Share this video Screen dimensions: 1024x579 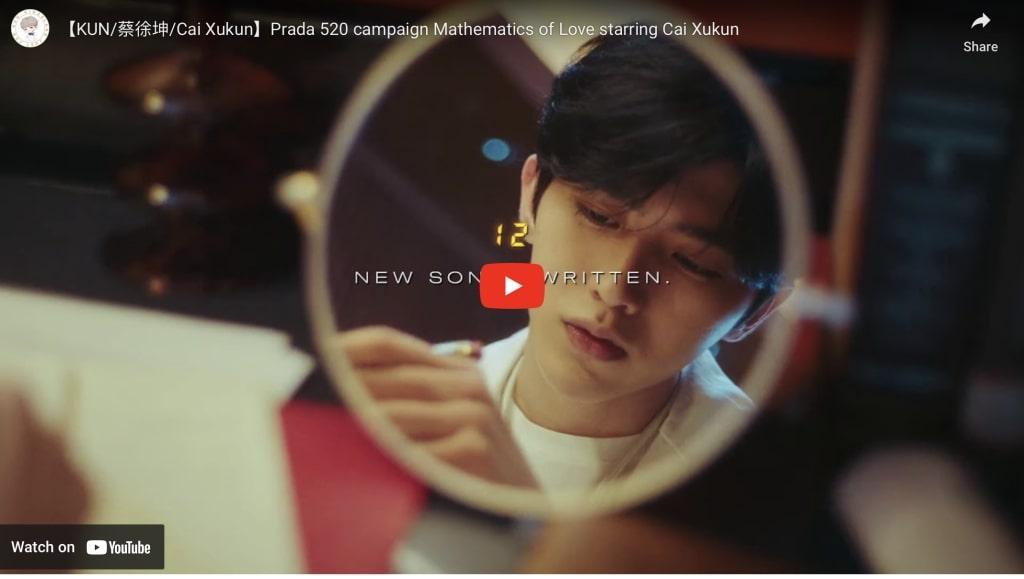pos(980,30)
